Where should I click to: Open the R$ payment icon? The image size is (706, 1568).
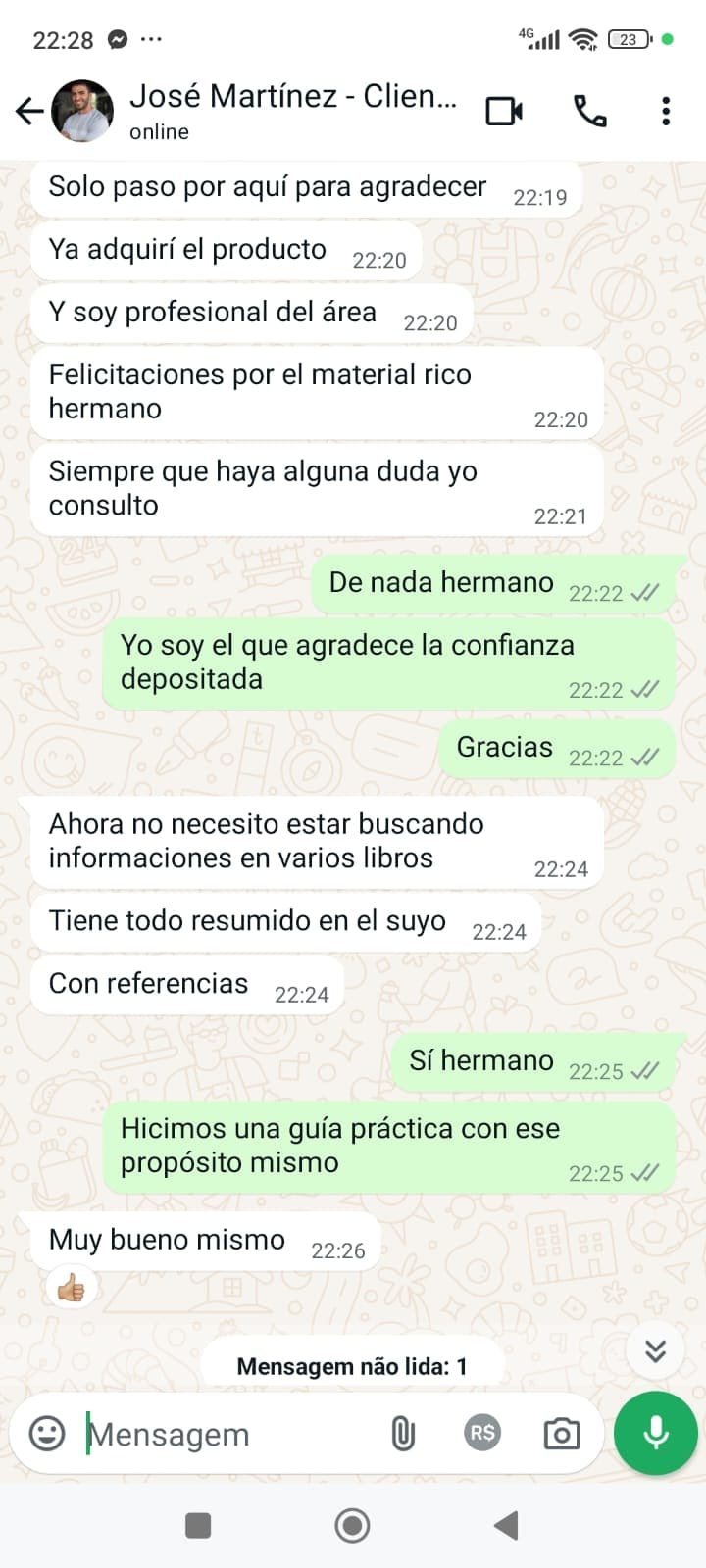click(x=481, y=1433)
